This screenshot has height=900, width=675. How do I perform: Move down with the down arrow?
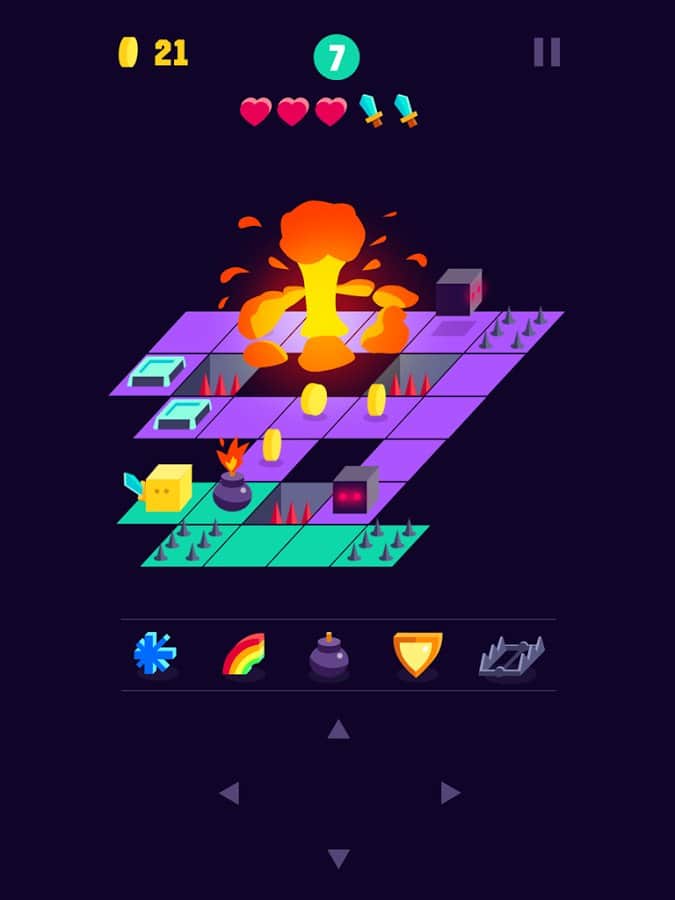click(338, 858)
